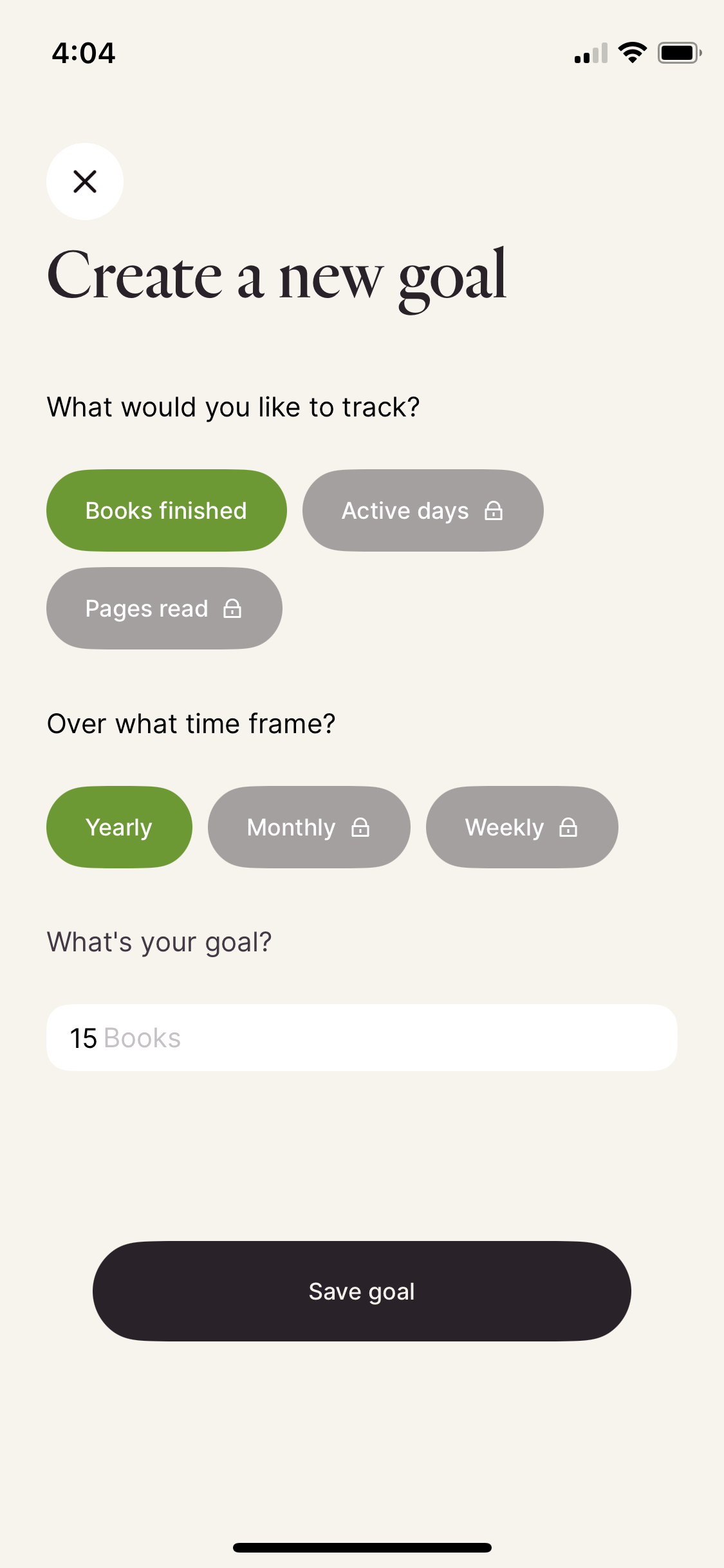
Task: Close the Create a new goal screen
Action: point(85,182)
